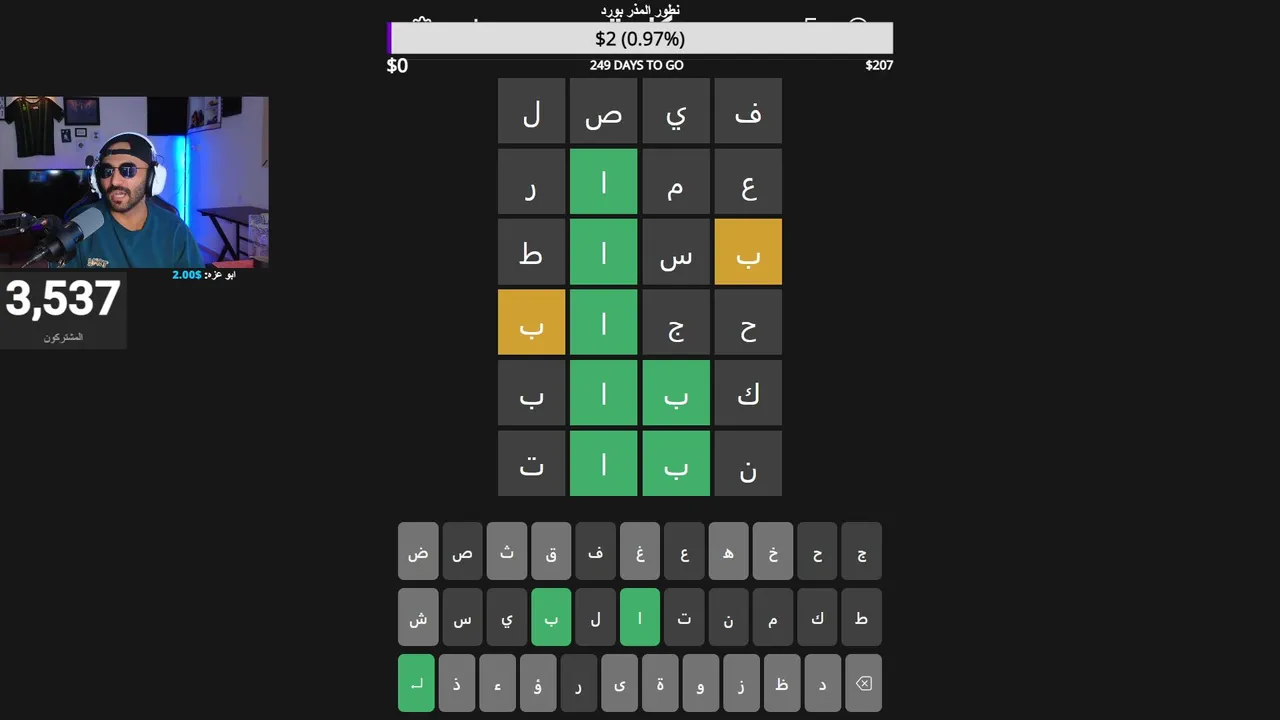The width and height of the screenshot is (1280, 720).
Task: Tap the green ب key
Action: pyautogui.click(x=551, y=617)
